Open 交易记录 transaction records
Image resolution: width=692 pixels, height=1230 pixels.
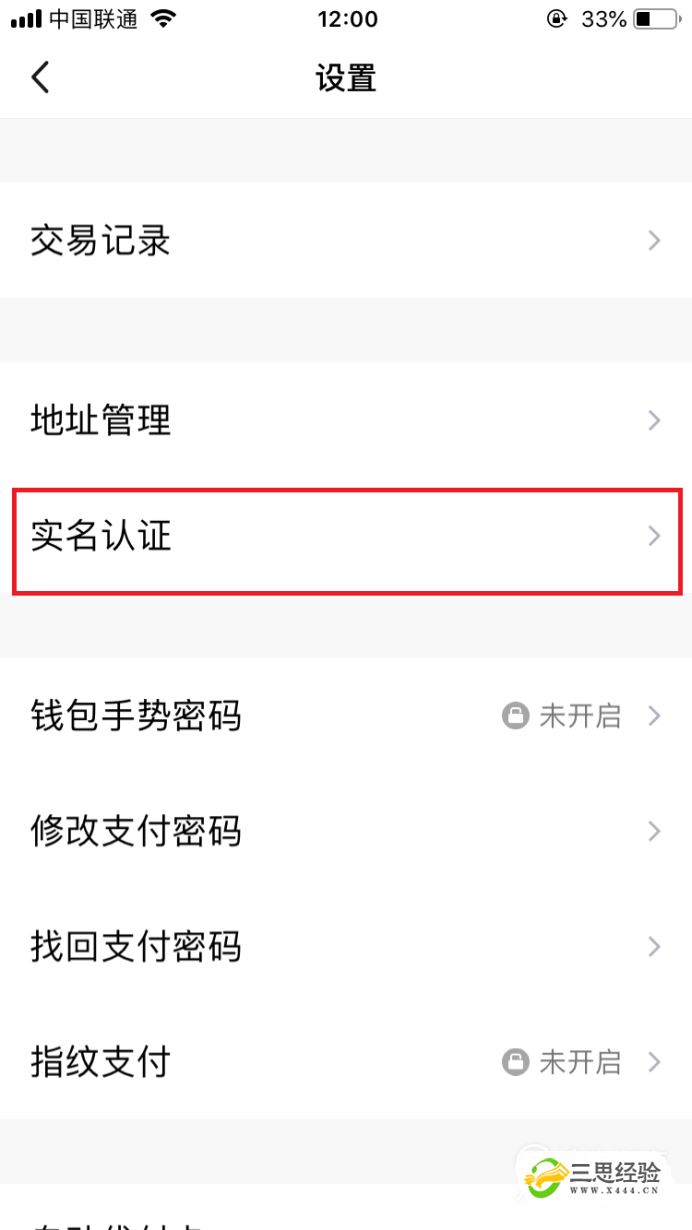pos(346,240)
